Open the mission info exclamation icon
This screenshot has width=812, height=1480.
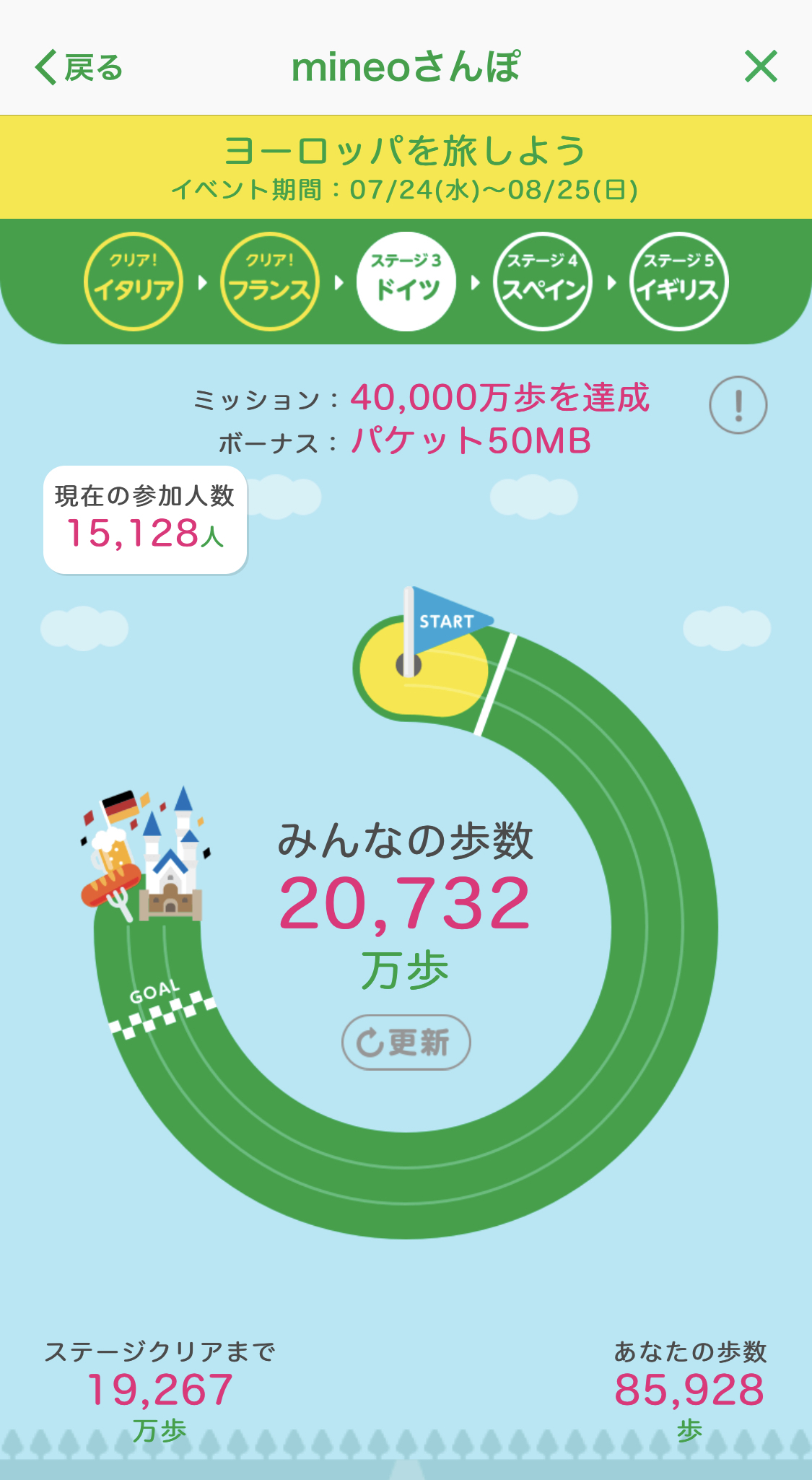(738, 405)
